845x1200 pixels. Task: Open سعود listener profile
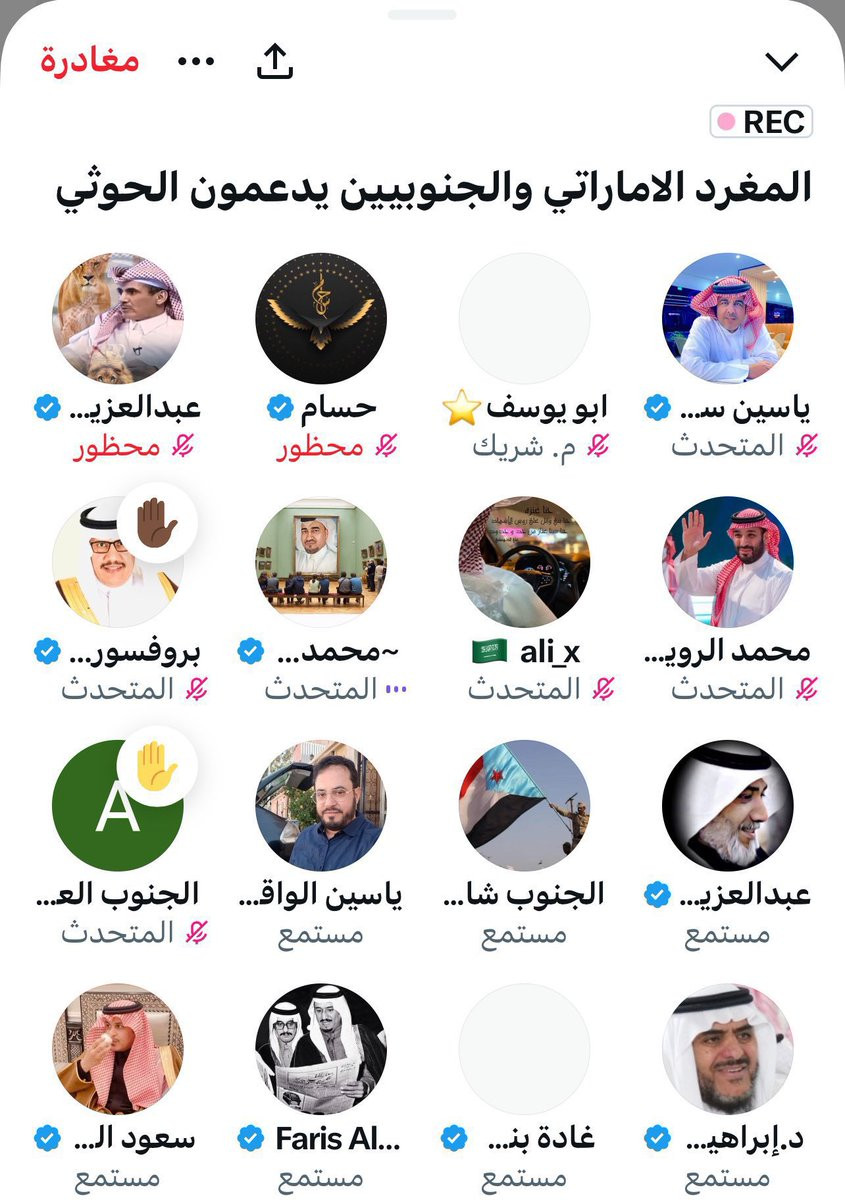tap(118, 1048)
